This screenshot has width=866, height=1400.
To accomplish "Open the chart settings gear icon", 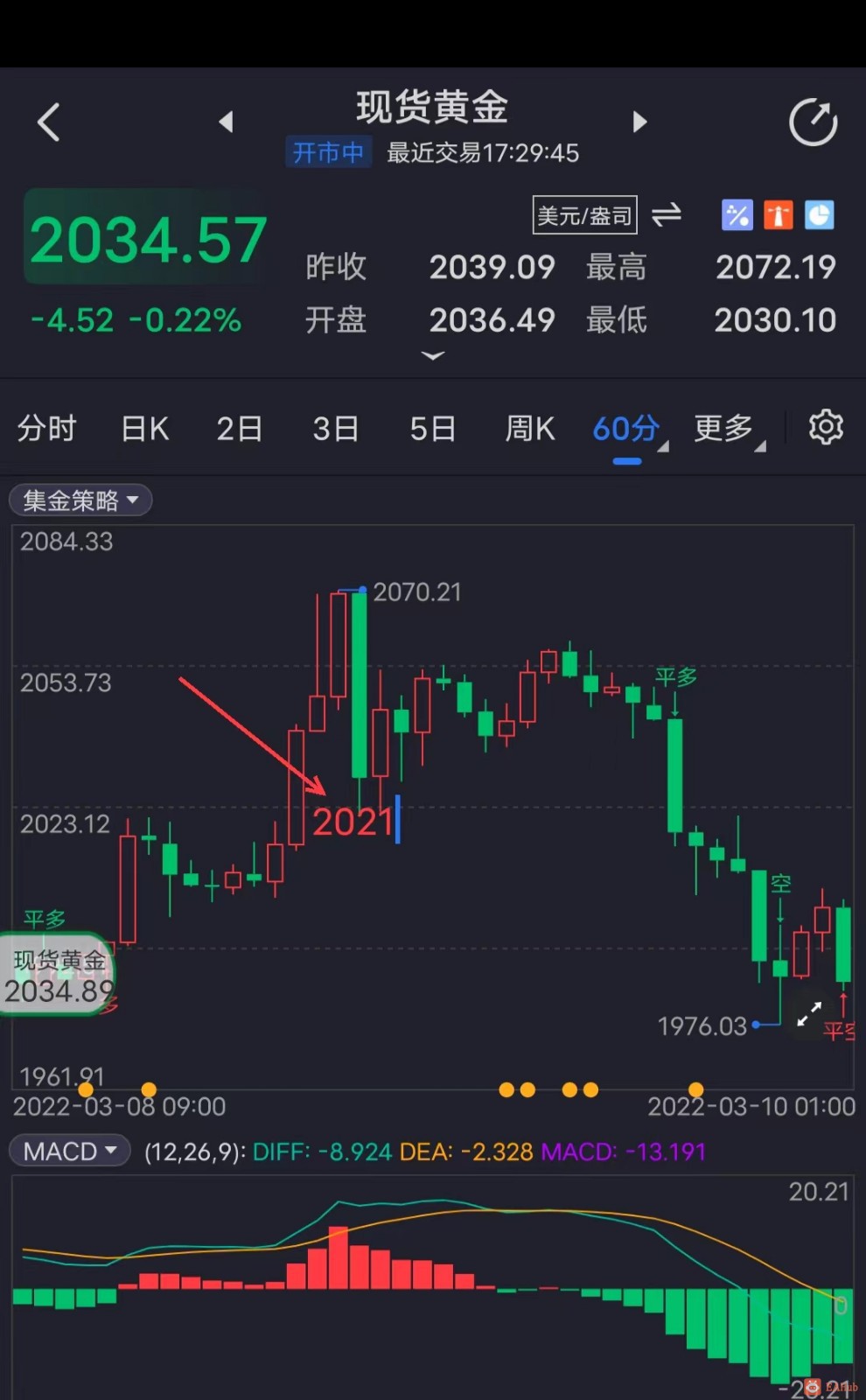I will tap(825, 428).
